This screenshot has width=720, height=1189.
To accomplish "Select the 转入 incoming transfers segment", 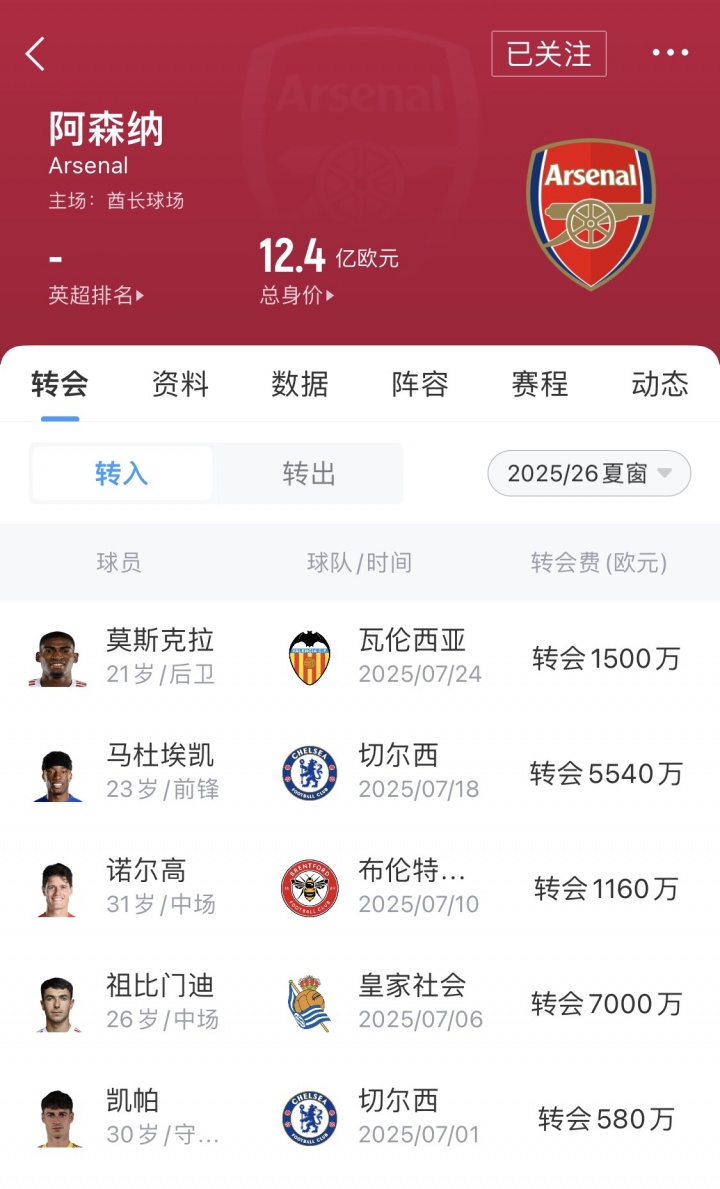I will point(122,473).
